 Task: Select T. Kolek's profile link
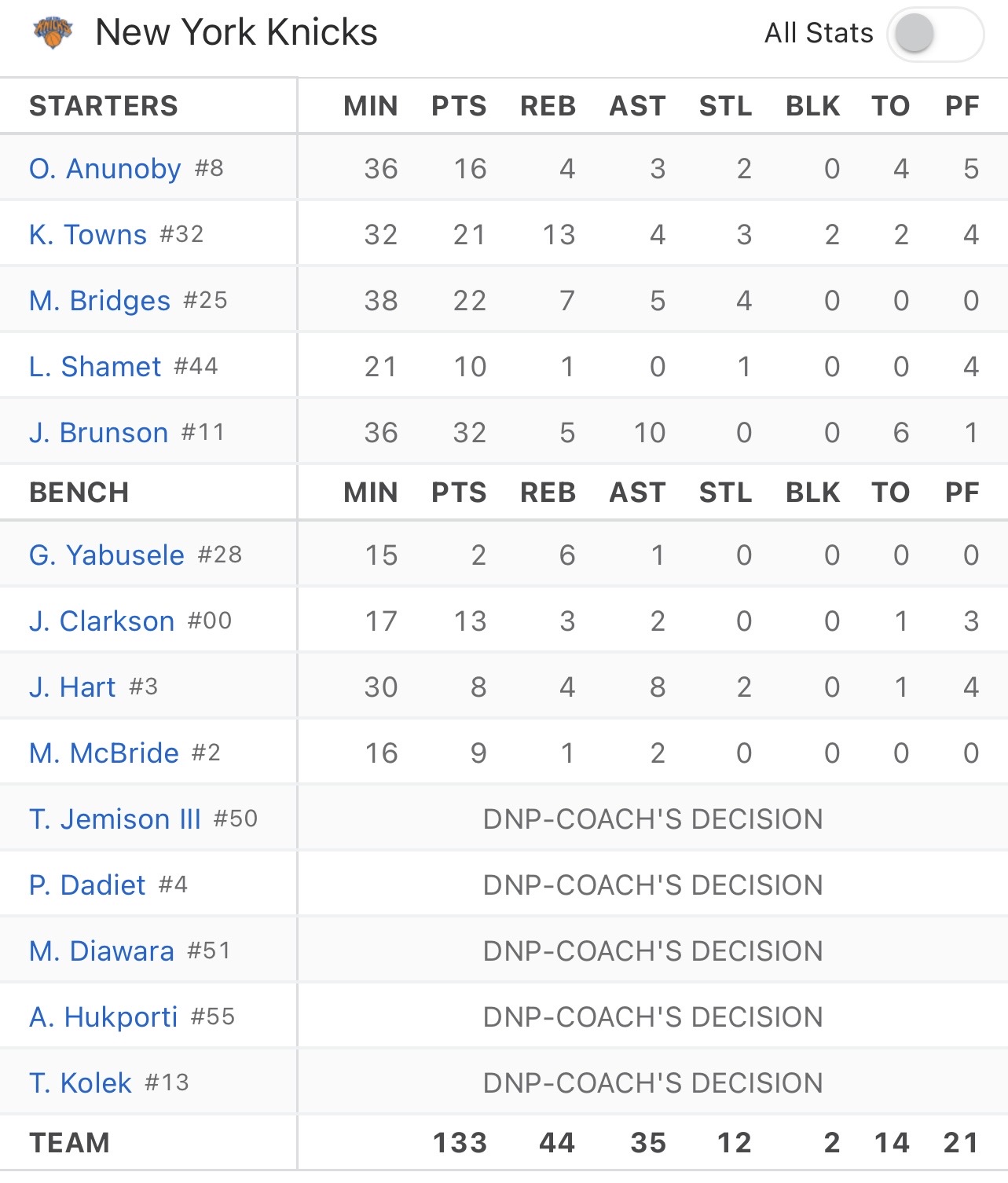[80, 1083]
